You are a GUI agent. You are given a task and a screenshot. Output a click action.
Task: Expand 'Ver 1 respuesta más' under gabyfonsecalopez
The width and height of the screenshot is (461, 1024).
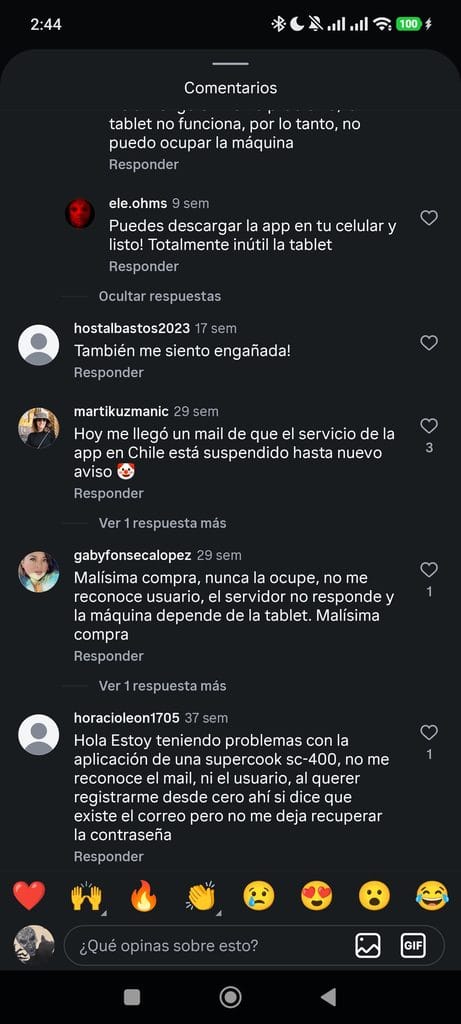(x=163, y=686)
